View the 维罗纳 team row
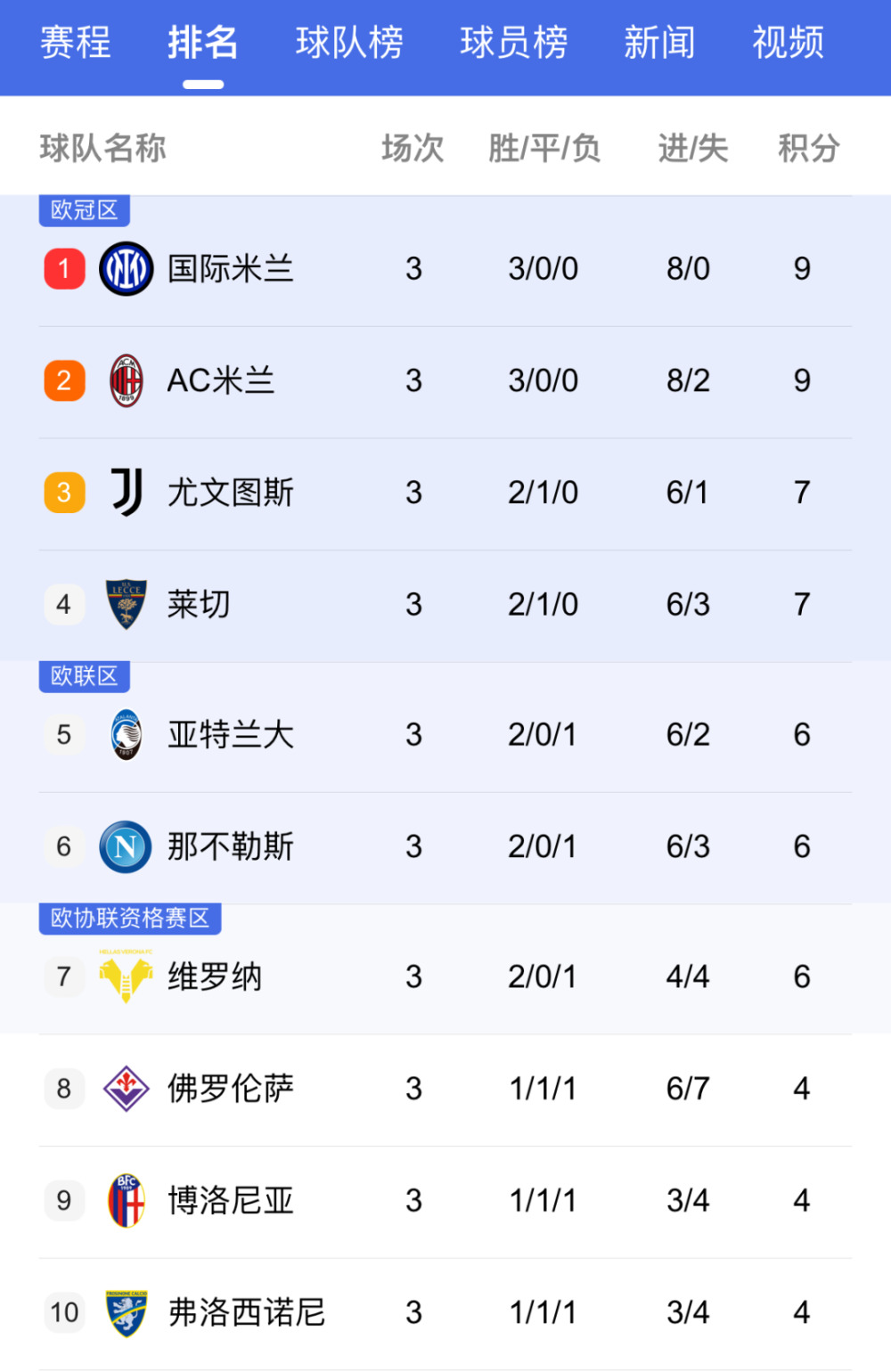 (215, 976)
